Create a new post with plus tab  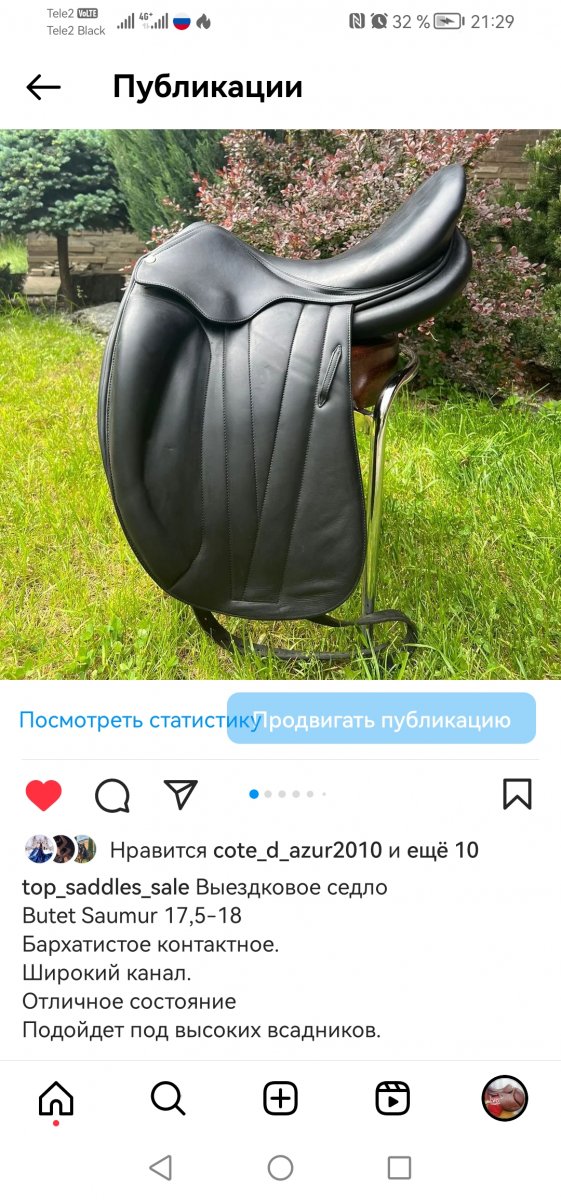(280, 1099)
